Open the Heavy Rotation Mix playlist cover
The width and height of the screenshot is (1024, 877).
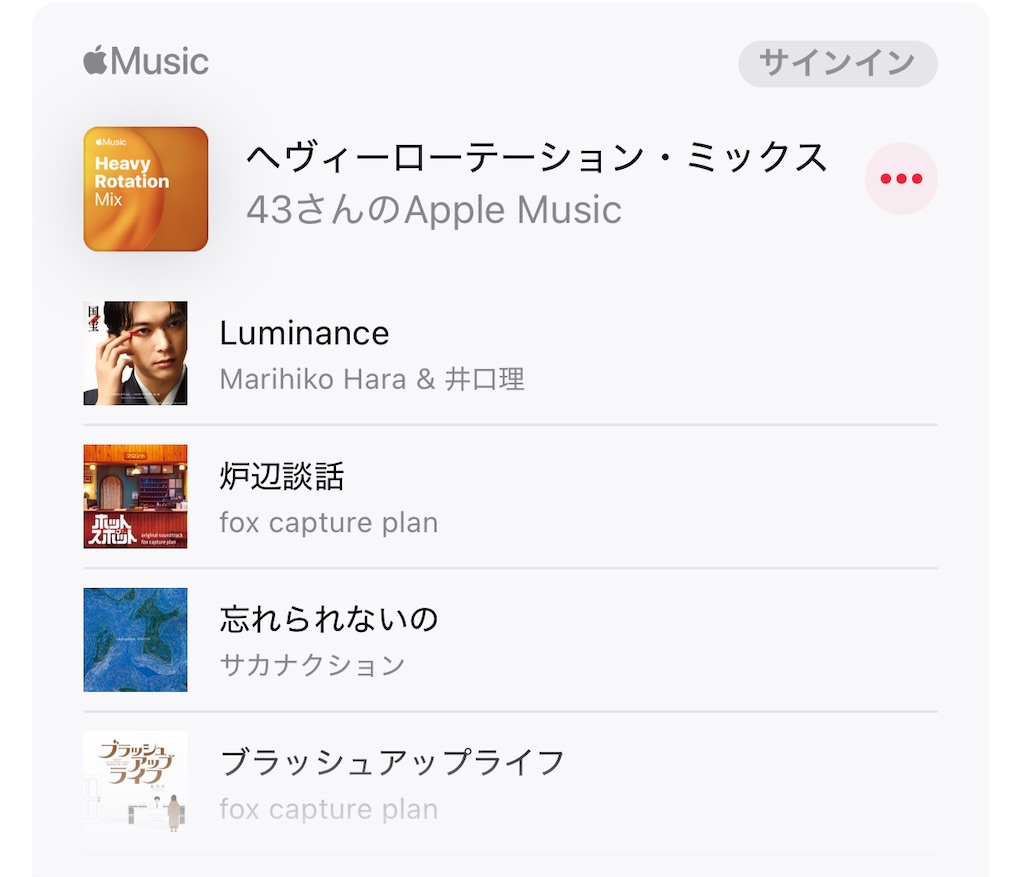[146, 189]
